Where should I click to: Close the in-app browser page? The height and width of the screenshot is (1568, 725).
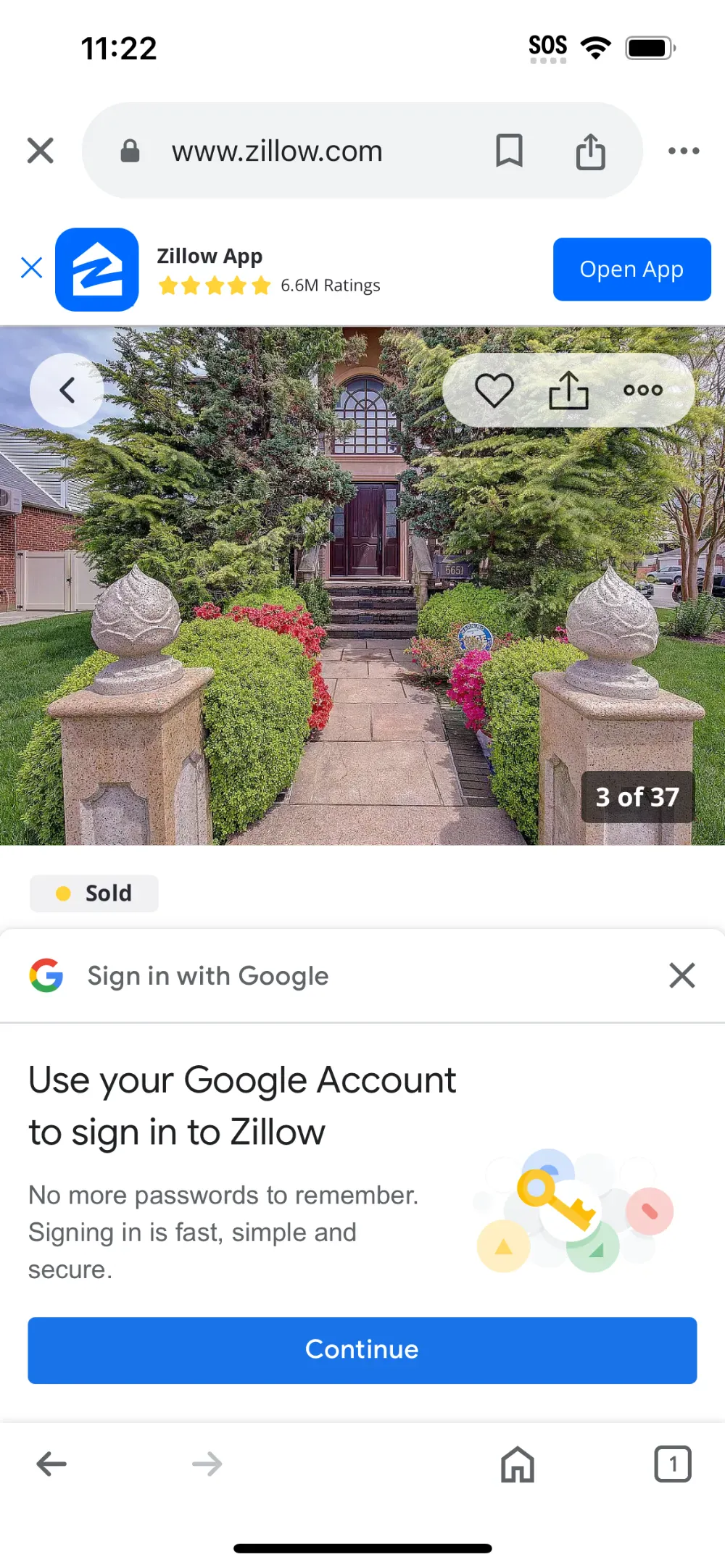(x=41, y=151)
